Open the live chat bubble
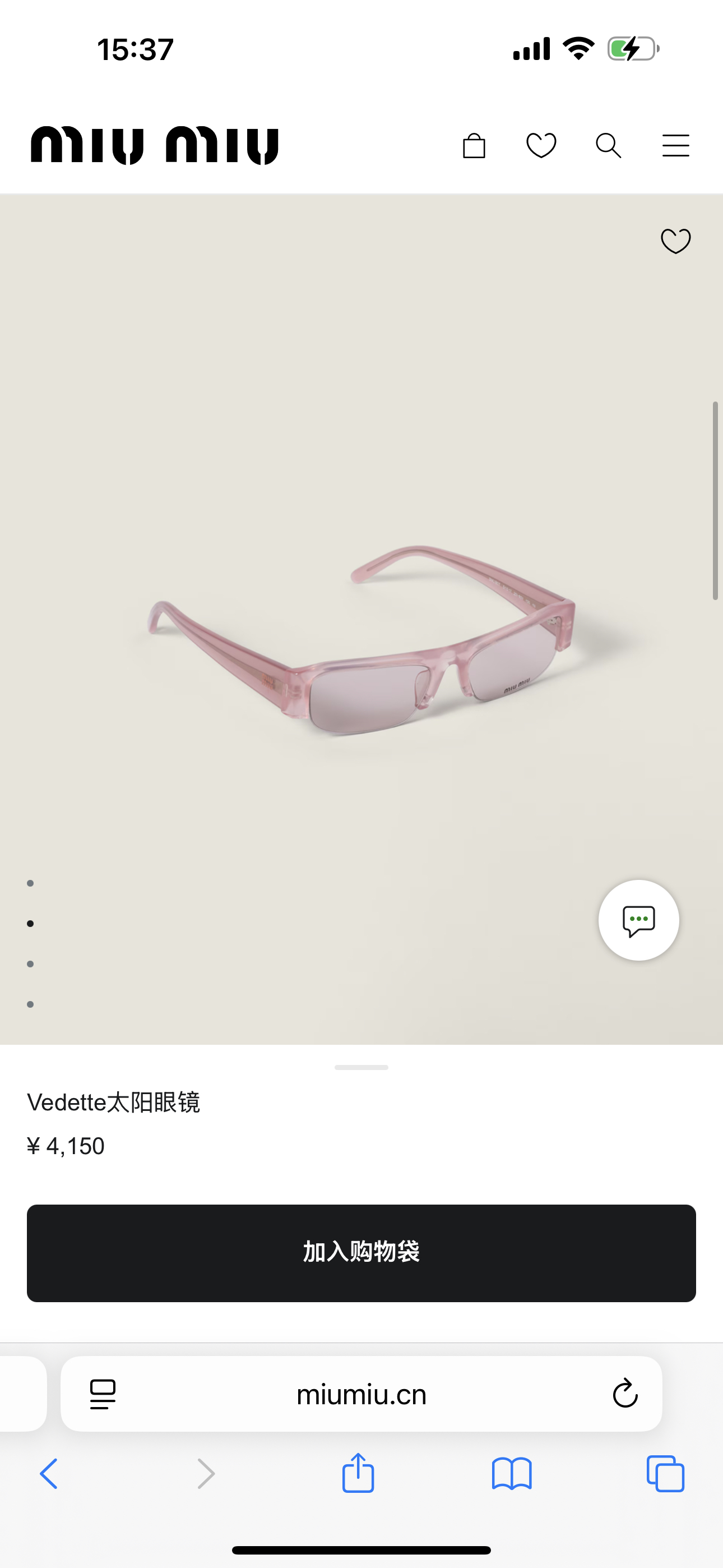Screen dimensions: 723x1568 tap(638, 920)
